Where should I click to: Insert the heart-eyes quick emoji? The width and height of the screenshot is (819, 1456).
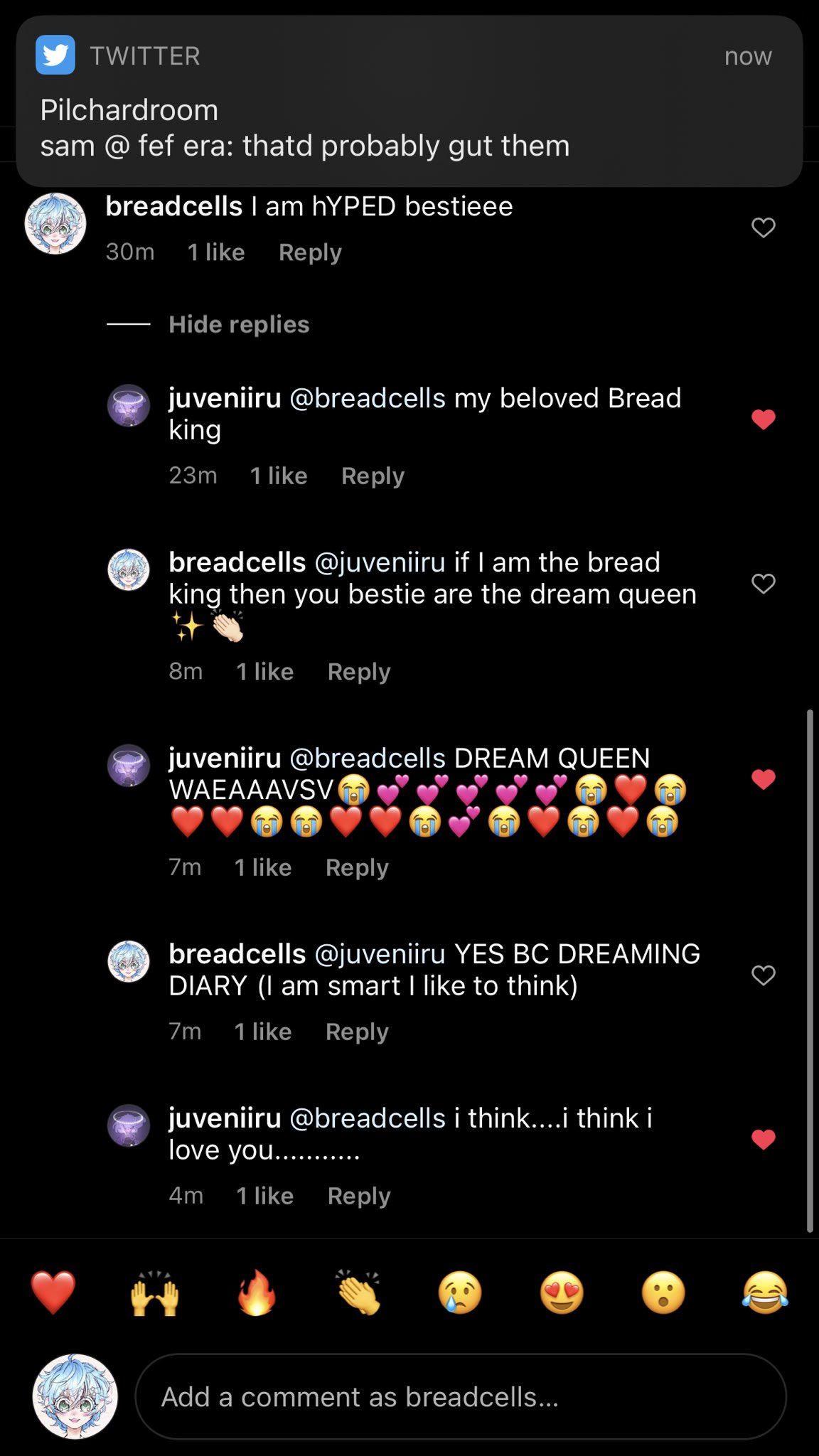(x=562, y=1292)
